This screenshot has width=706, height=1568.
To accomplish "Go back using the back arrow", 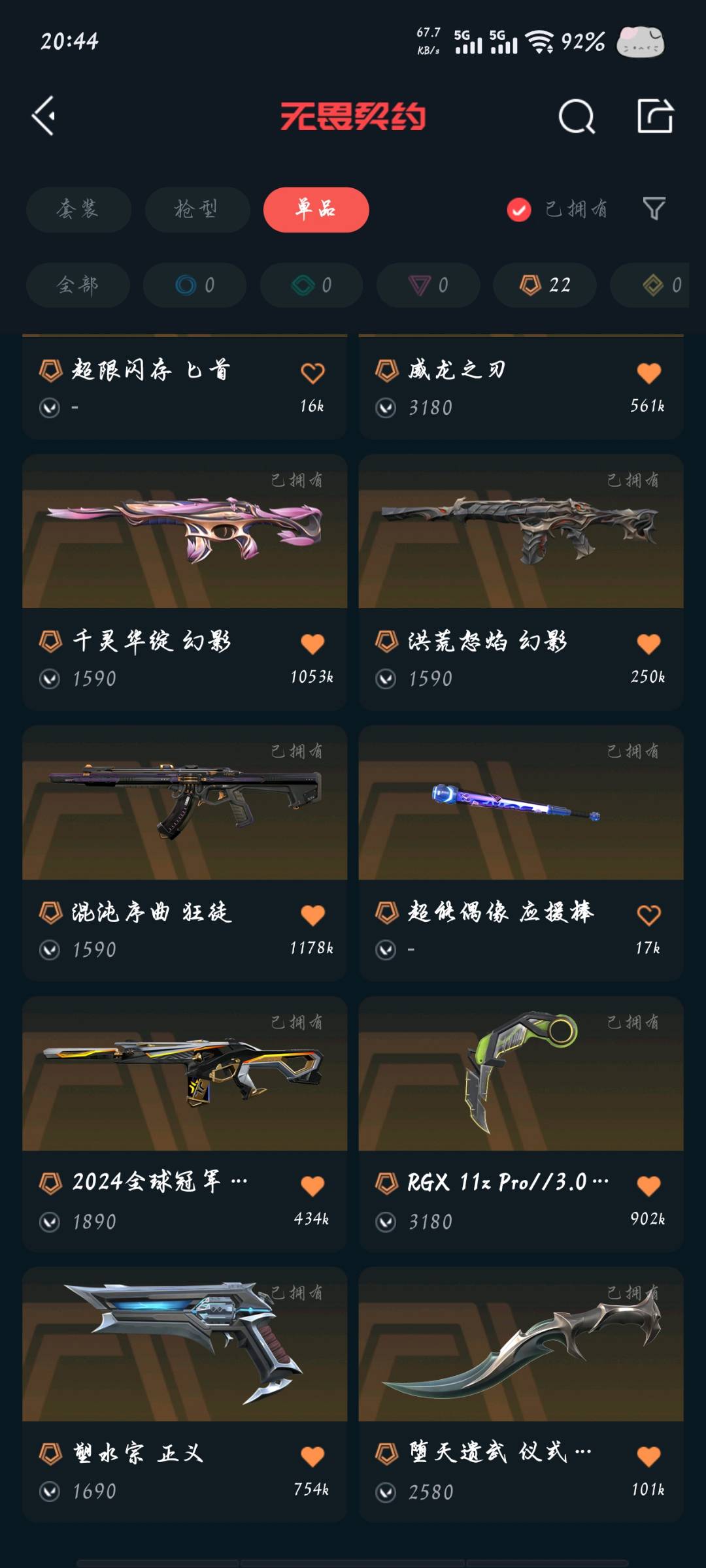I will (x=44, y=116).
